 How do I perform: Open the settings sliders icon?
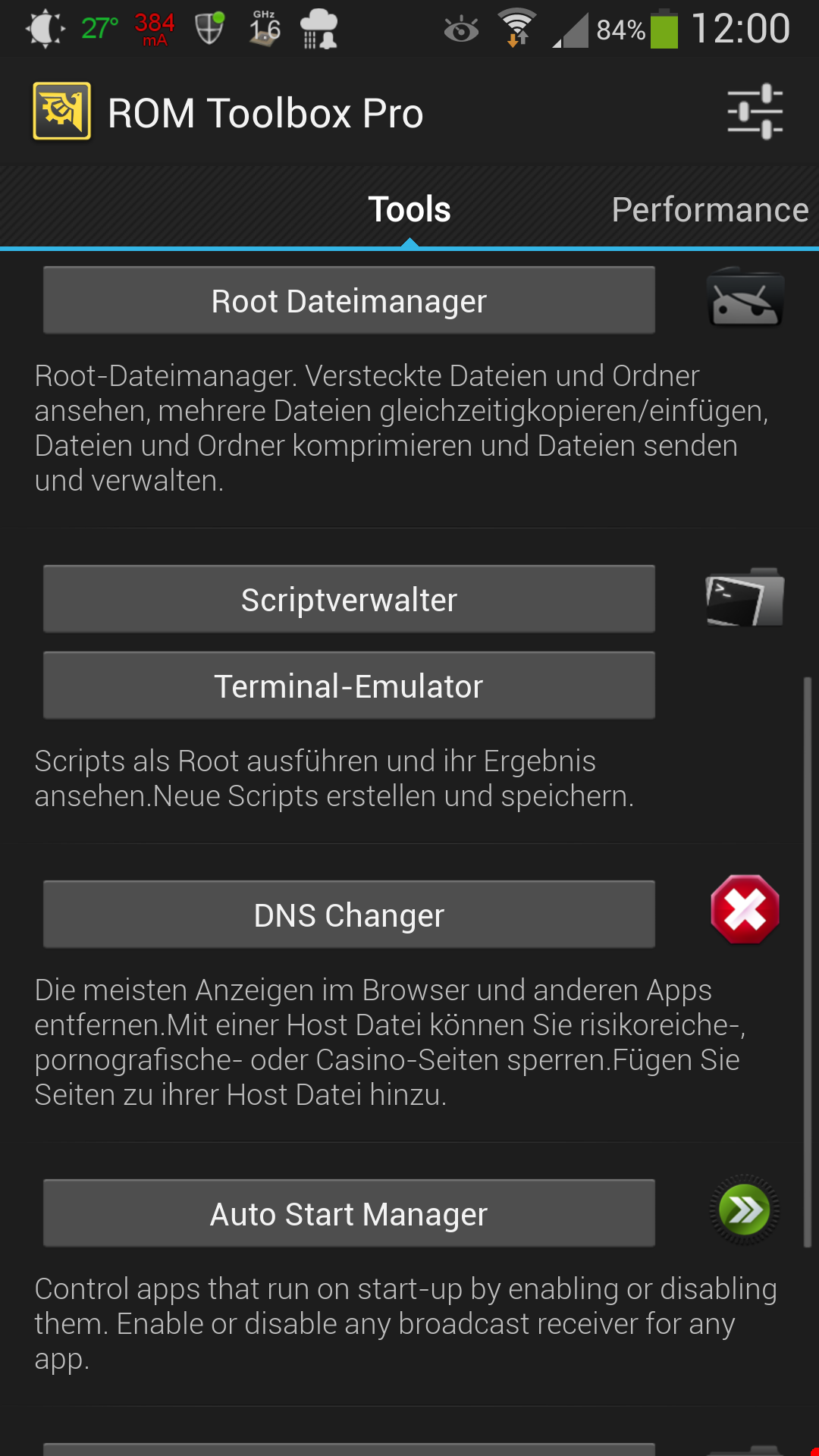coord(755,112)
